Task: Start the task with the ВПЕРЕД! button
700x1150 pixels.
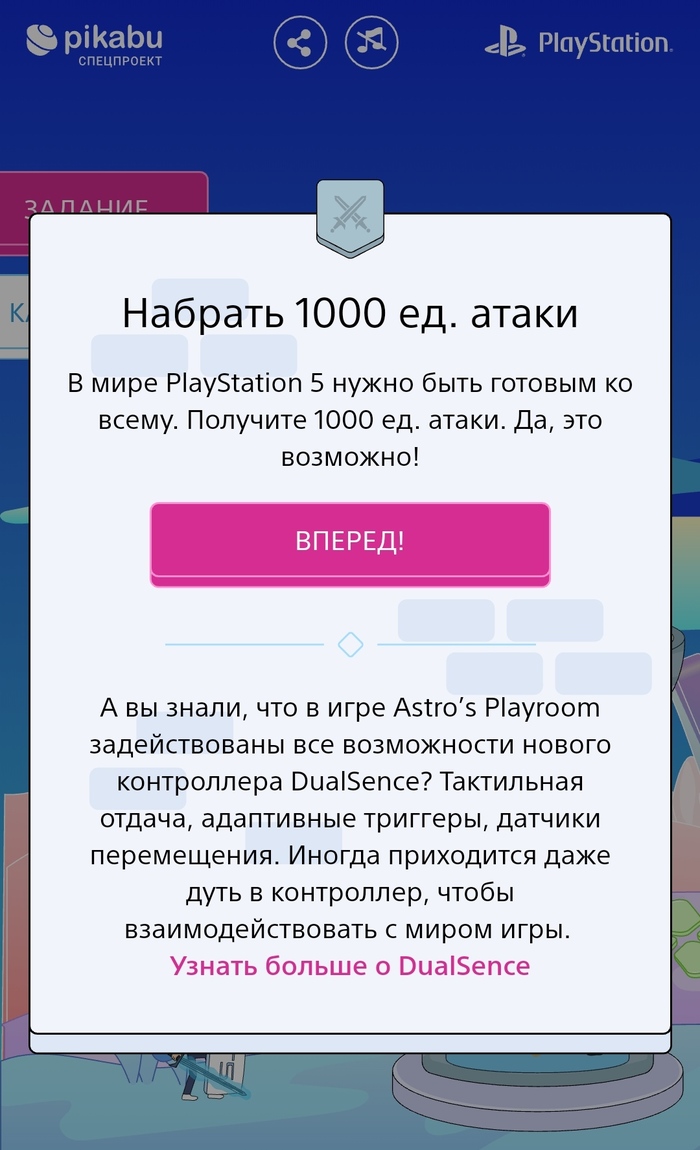Action: click(350, 542)
